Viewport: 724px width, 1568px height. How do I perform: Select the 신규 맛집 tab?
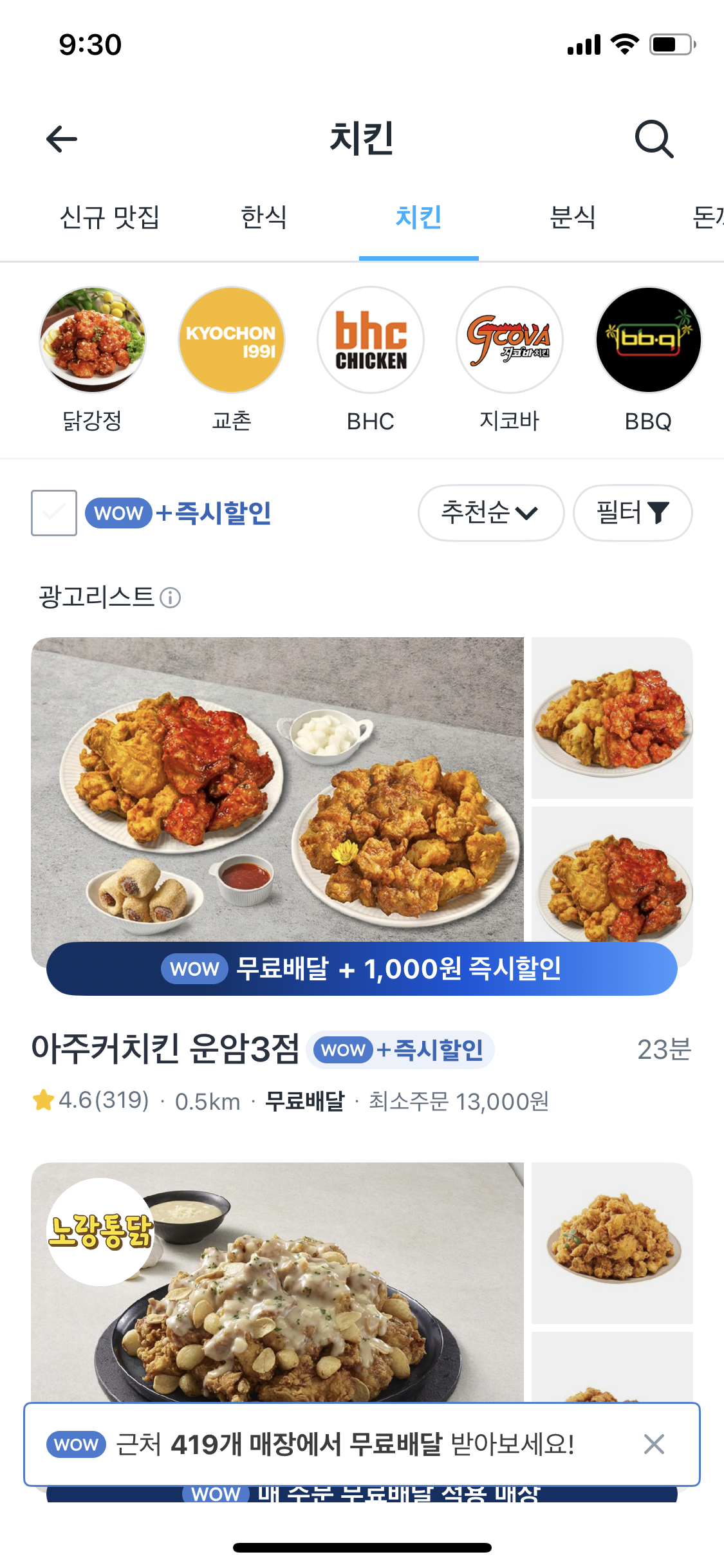coord(112,218)
